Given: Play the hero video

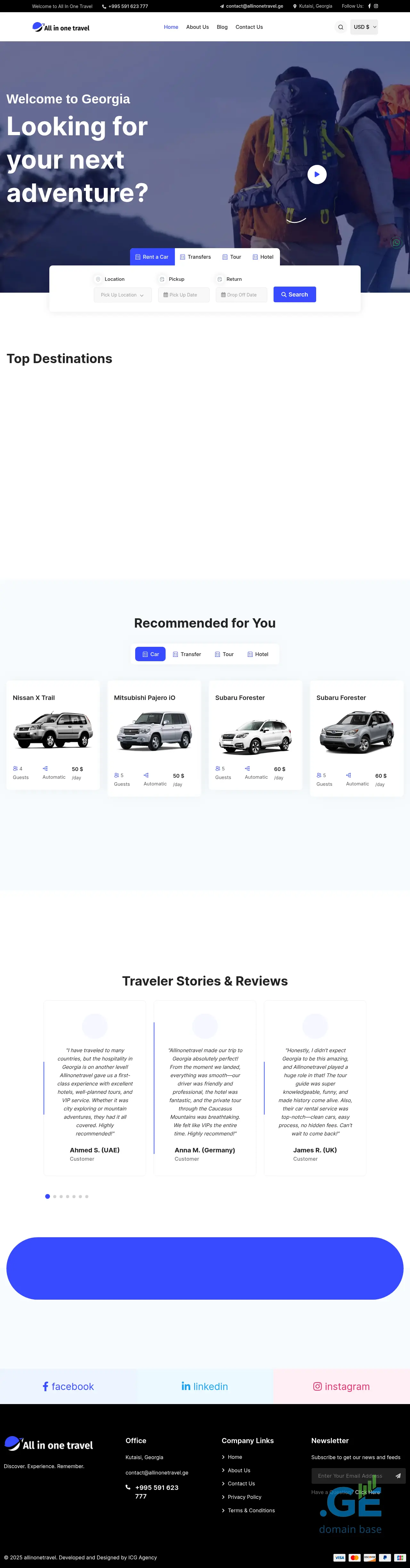Looking at the screenshot, I should click(317, 175).
